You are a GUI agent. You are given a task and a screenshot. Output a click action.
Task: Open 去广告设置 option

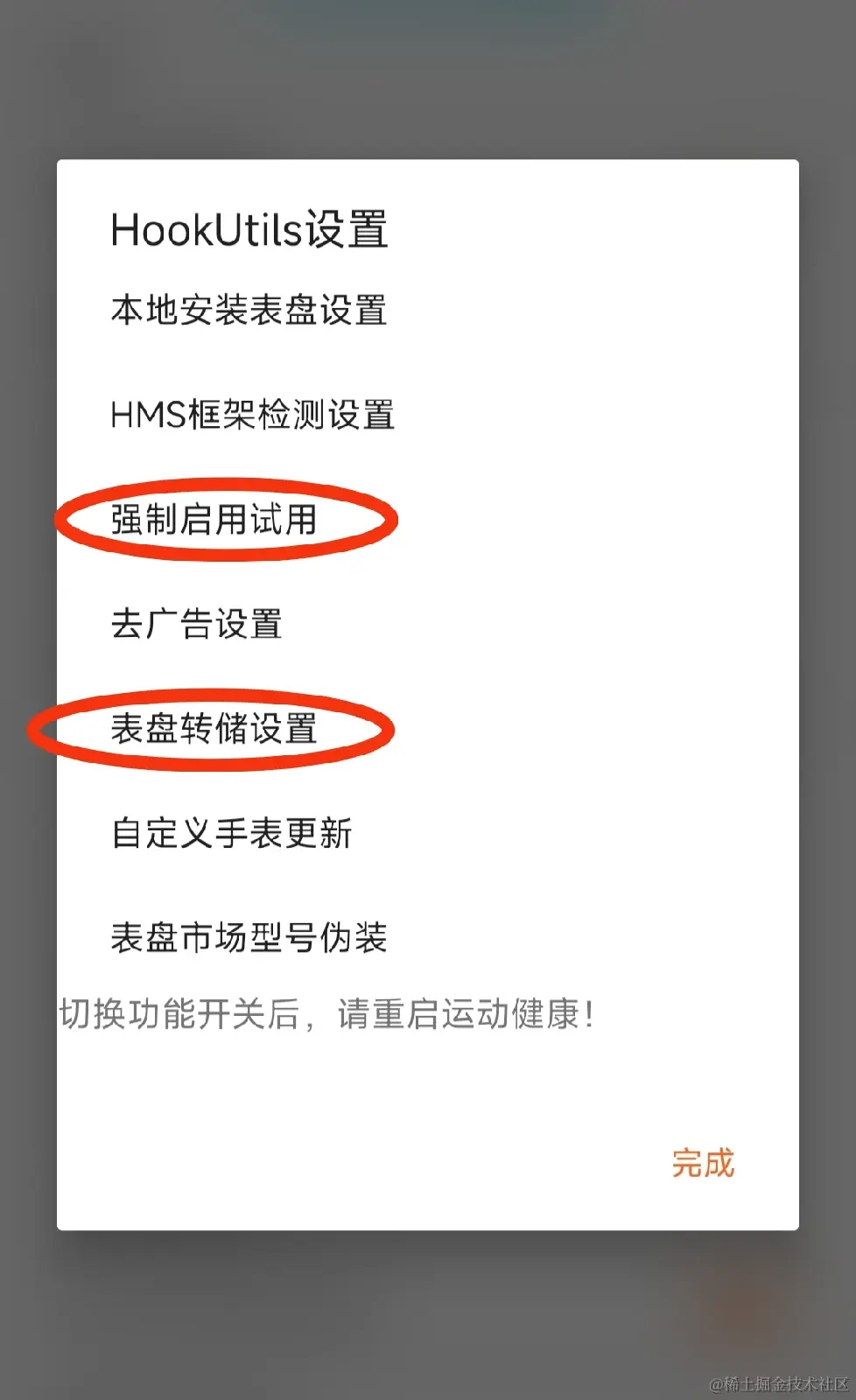(196, 624)
